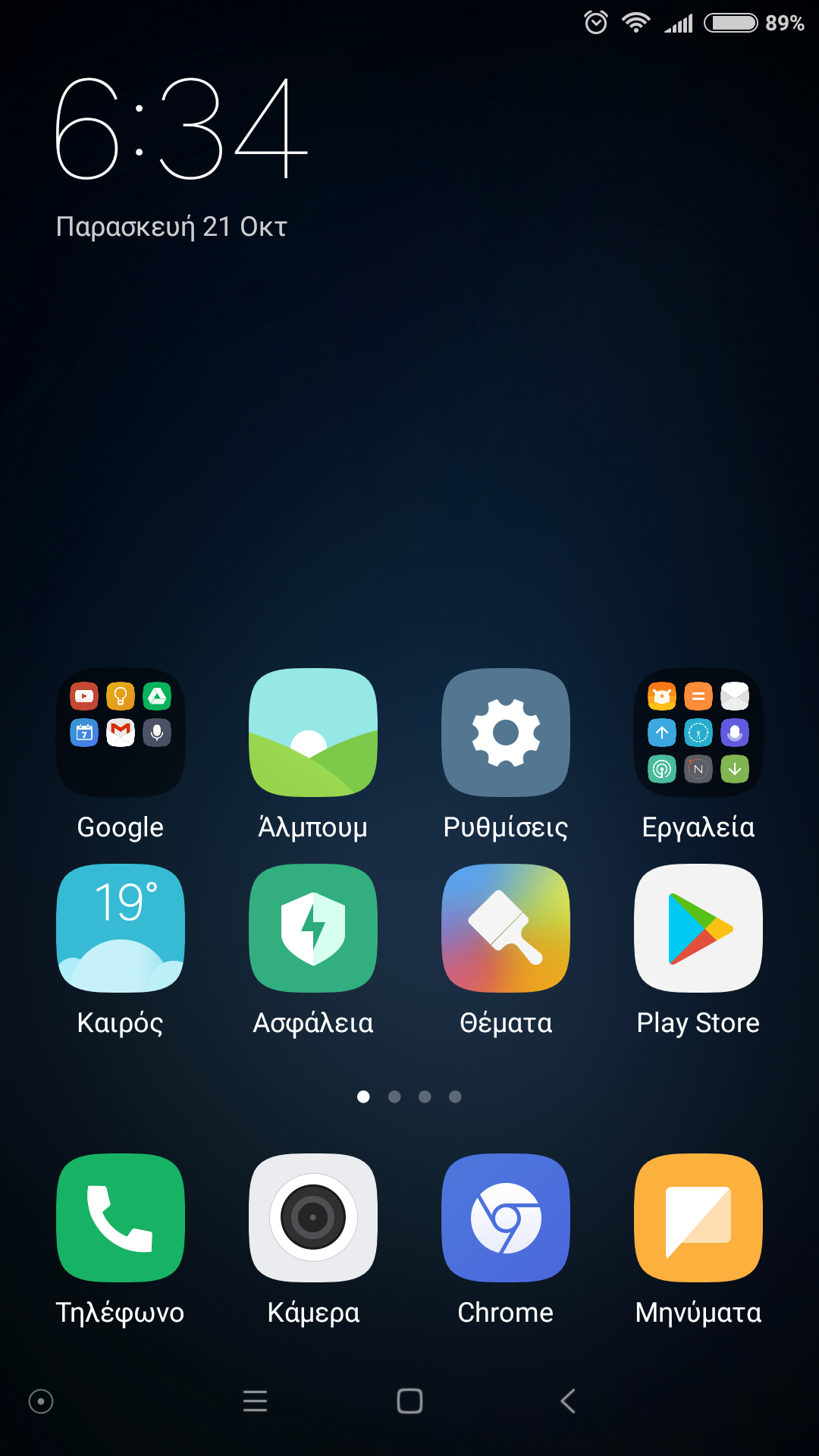The width and height of the screenshot is (819, 1456).
Task: Open Chrome browser
Action: pos(506,1218)
